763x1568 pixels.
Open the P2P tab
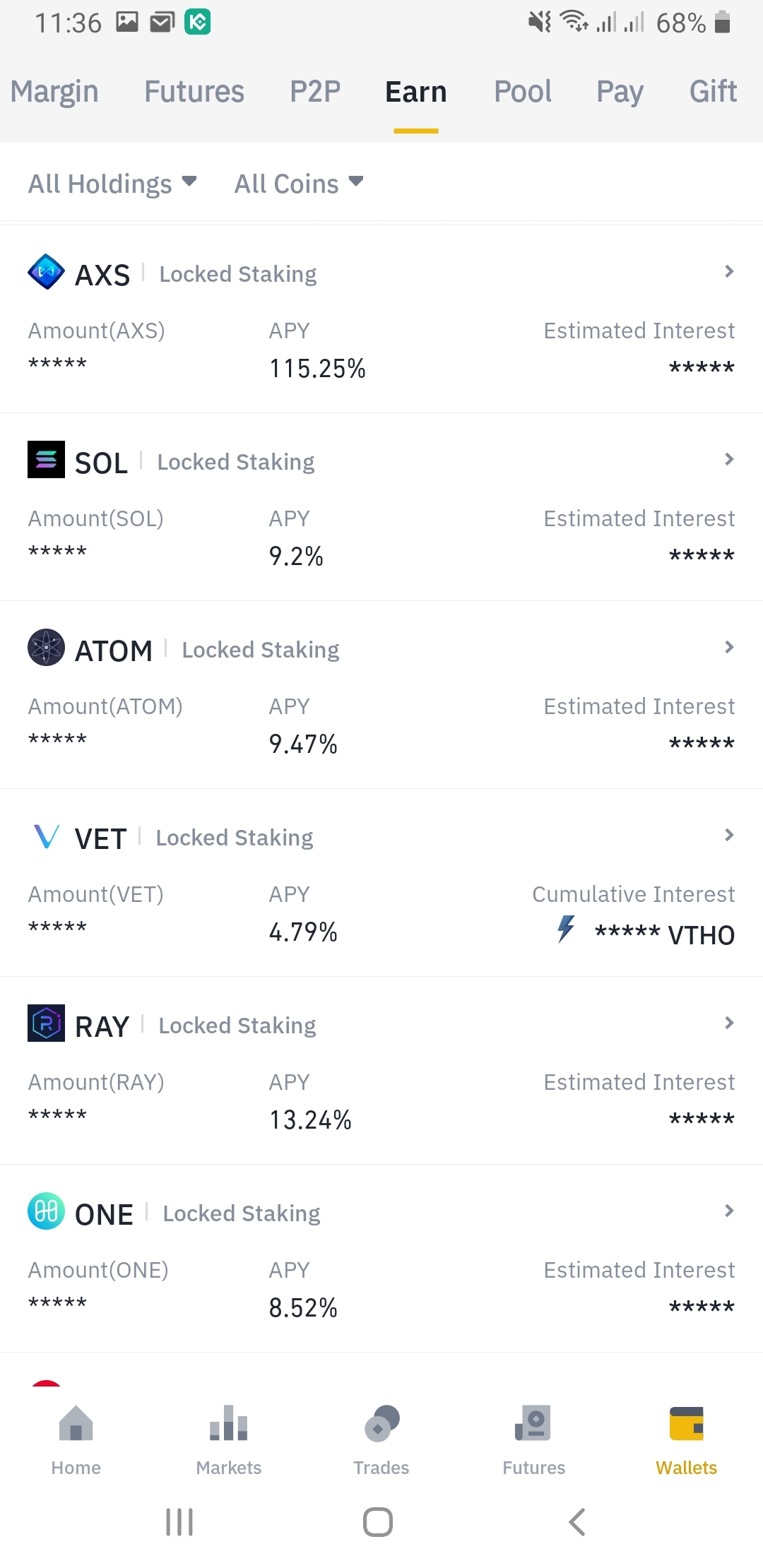click(315, 92)
